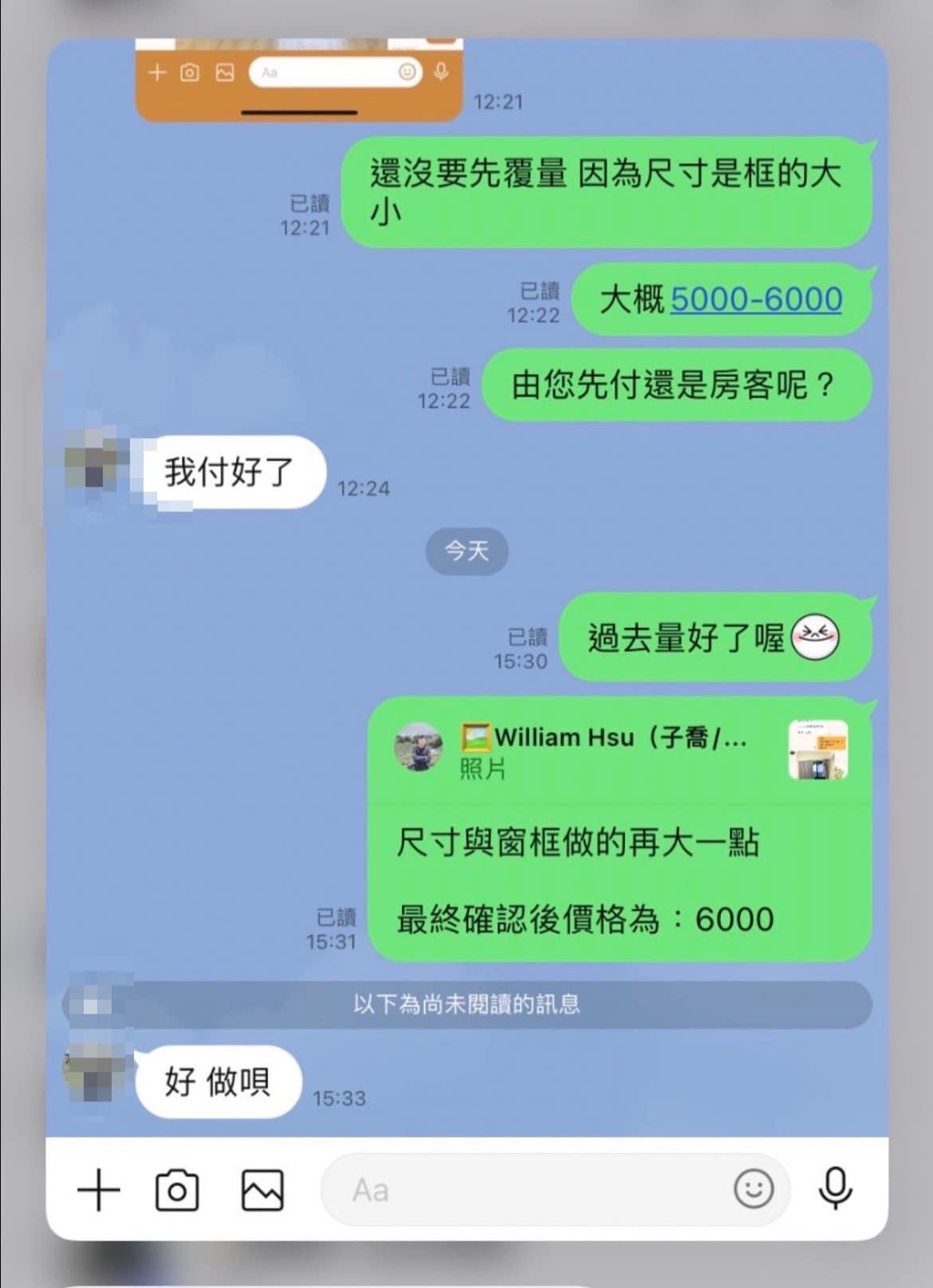This screenshot has width=933, height=1288.
Task: Open the camera to take a photo
Action: coord(177,1190)
